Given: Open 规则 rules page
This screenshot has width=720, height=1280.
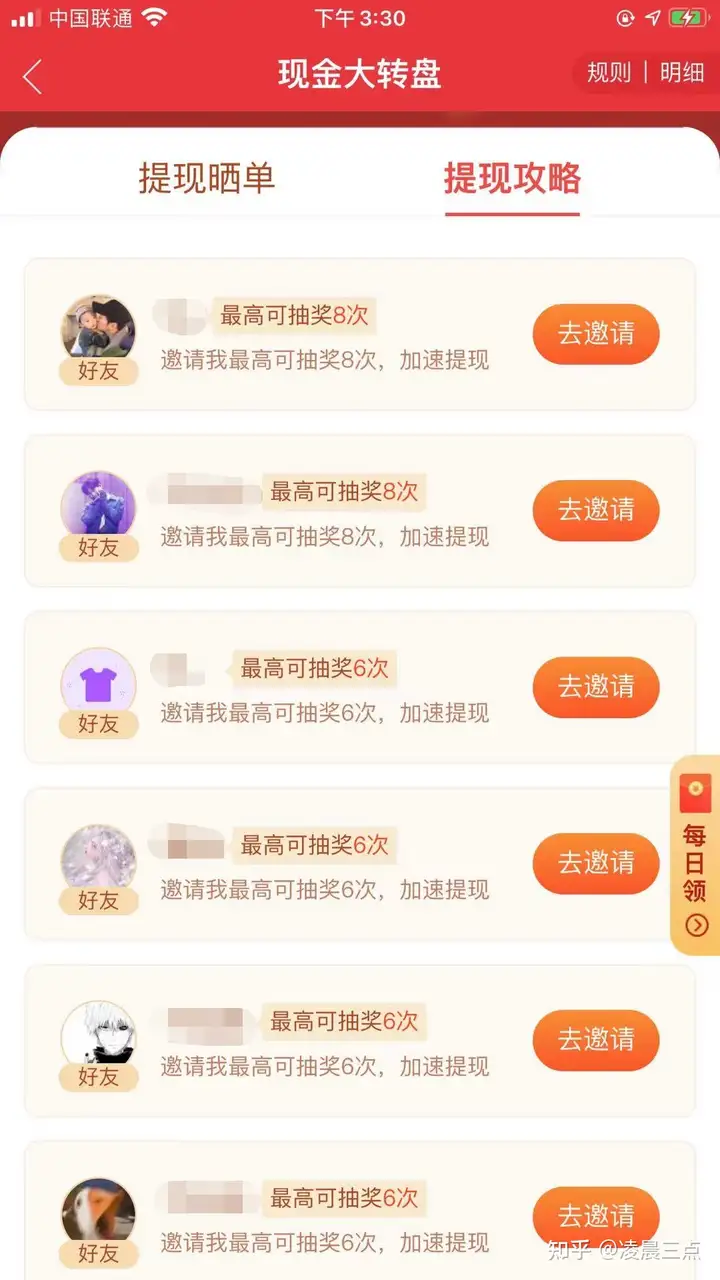Looking at the screenshot, I should click(608, 73).
